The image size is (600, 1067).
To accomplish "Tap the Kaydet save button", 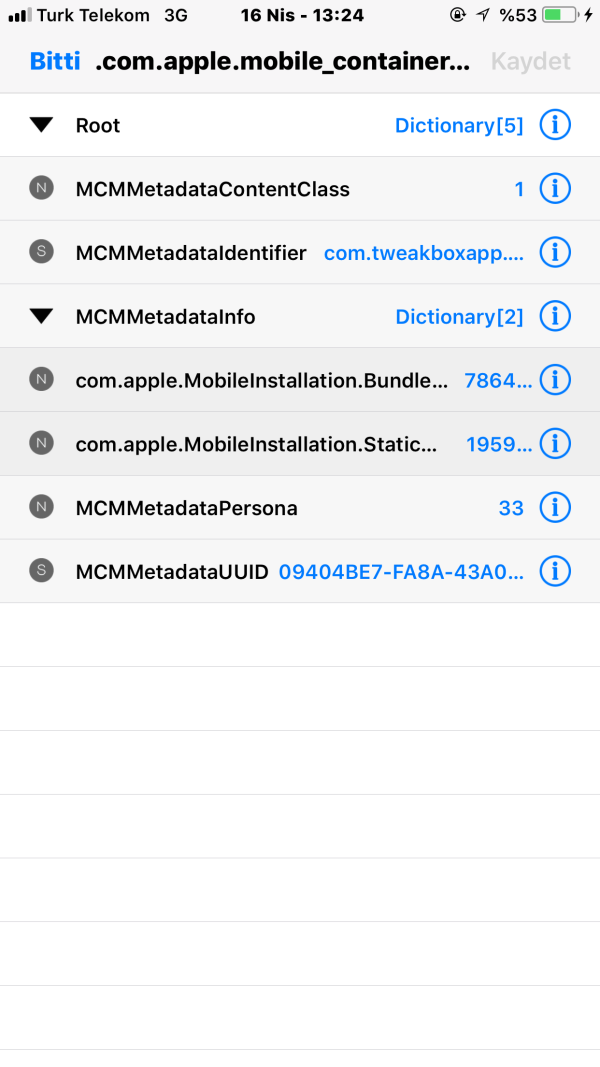I will tap(530, 62).
